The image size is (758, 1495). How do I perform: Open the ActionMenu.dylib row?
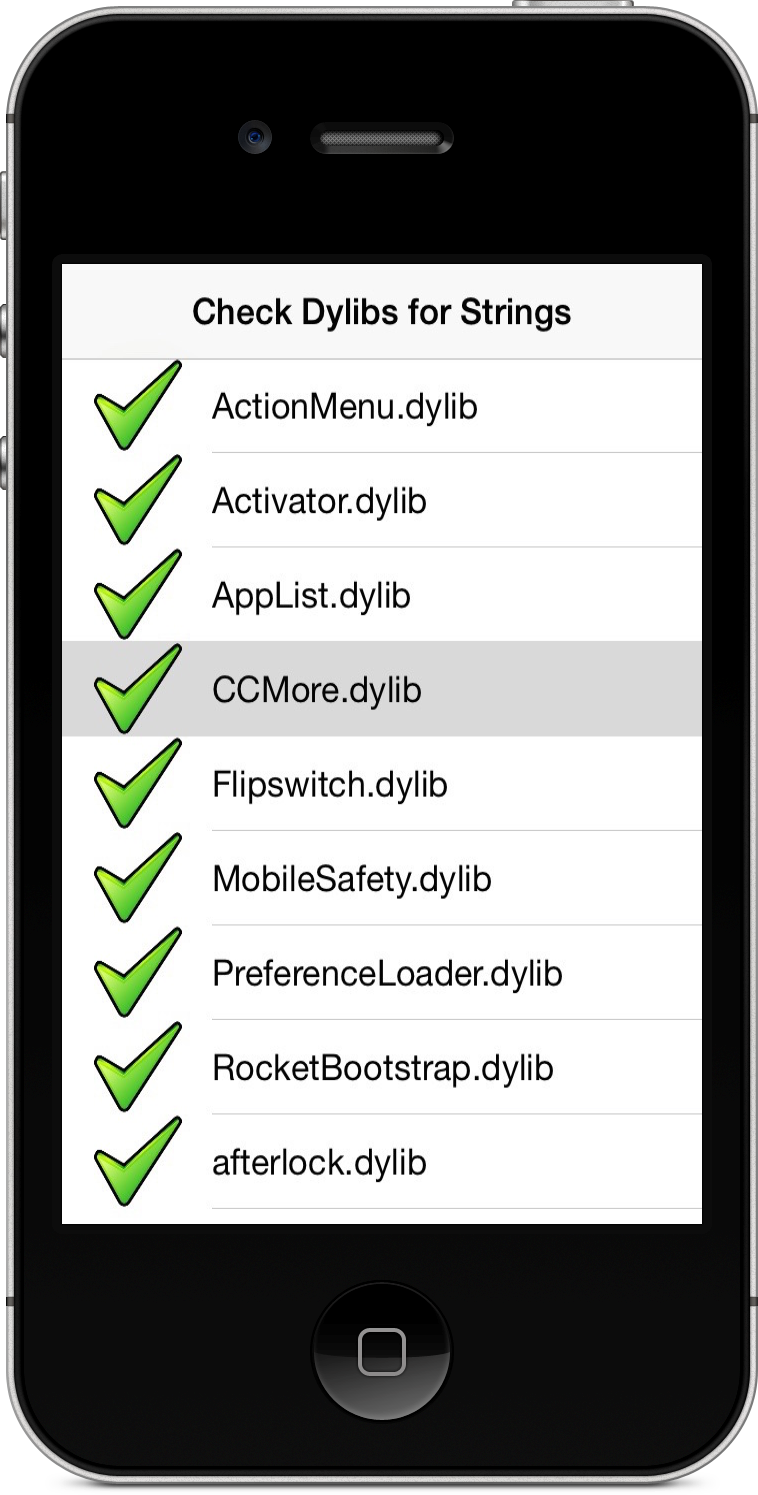click(382, 406)
